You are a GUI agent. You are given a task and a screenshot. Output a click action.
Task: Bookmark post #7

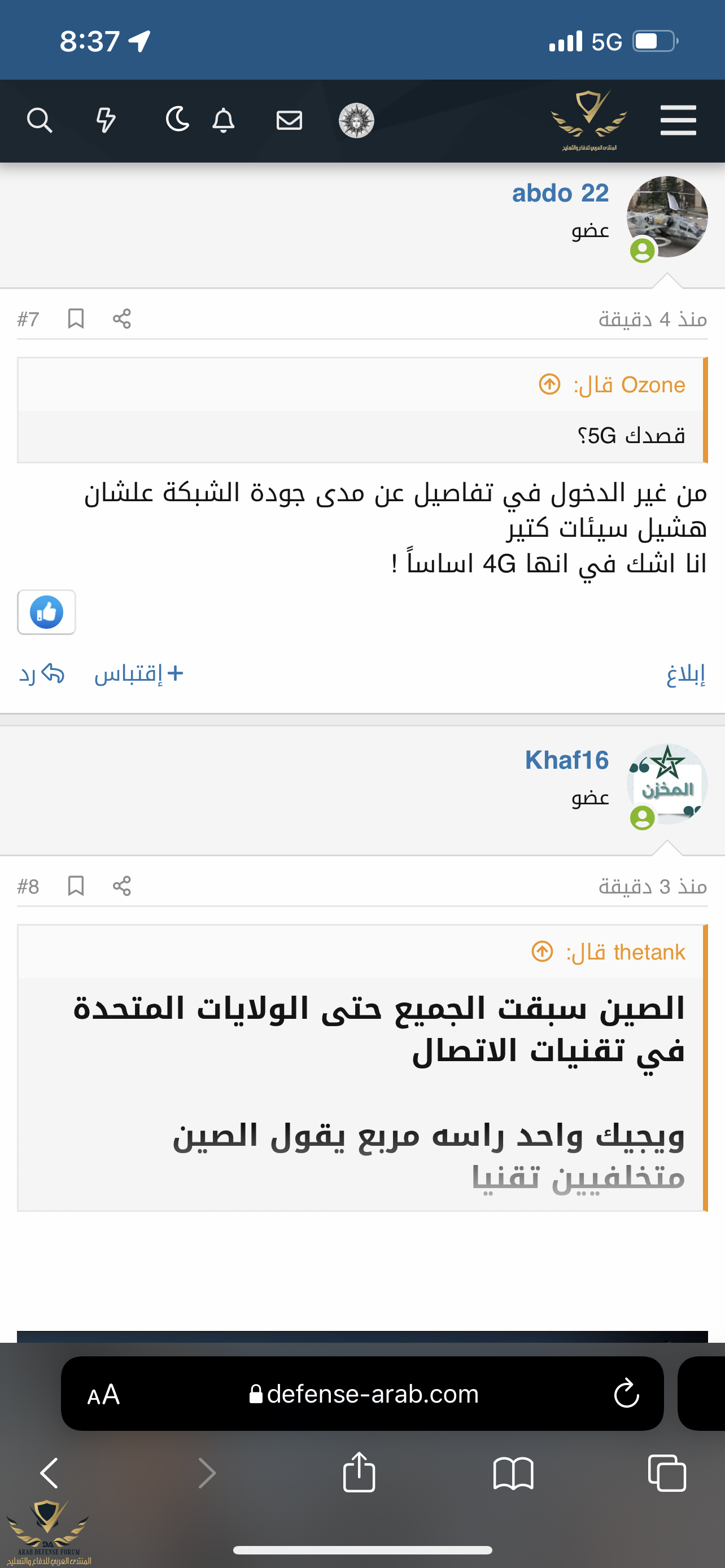tap(76, 318)
